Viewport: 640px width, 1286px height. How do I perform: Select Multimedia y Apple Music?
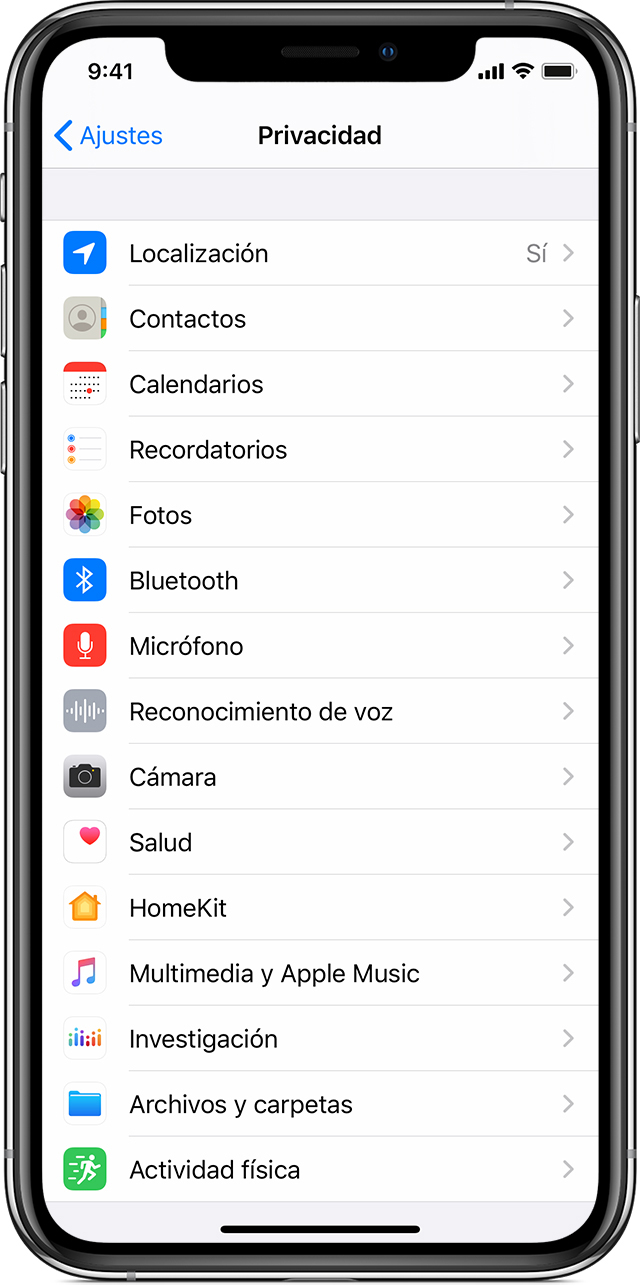320,974
